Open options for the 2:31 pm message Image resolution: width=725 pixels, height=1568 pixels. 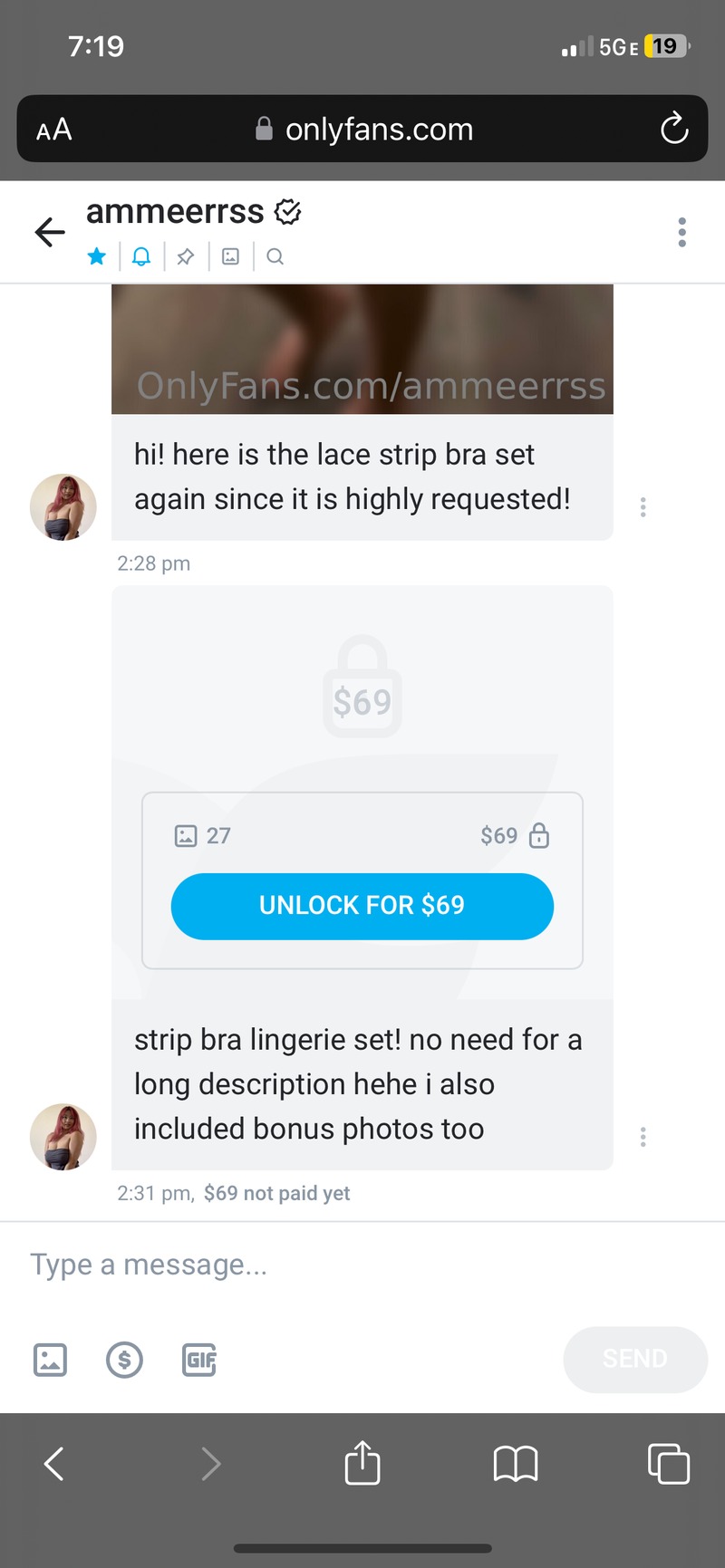[x=643, y=1137]
